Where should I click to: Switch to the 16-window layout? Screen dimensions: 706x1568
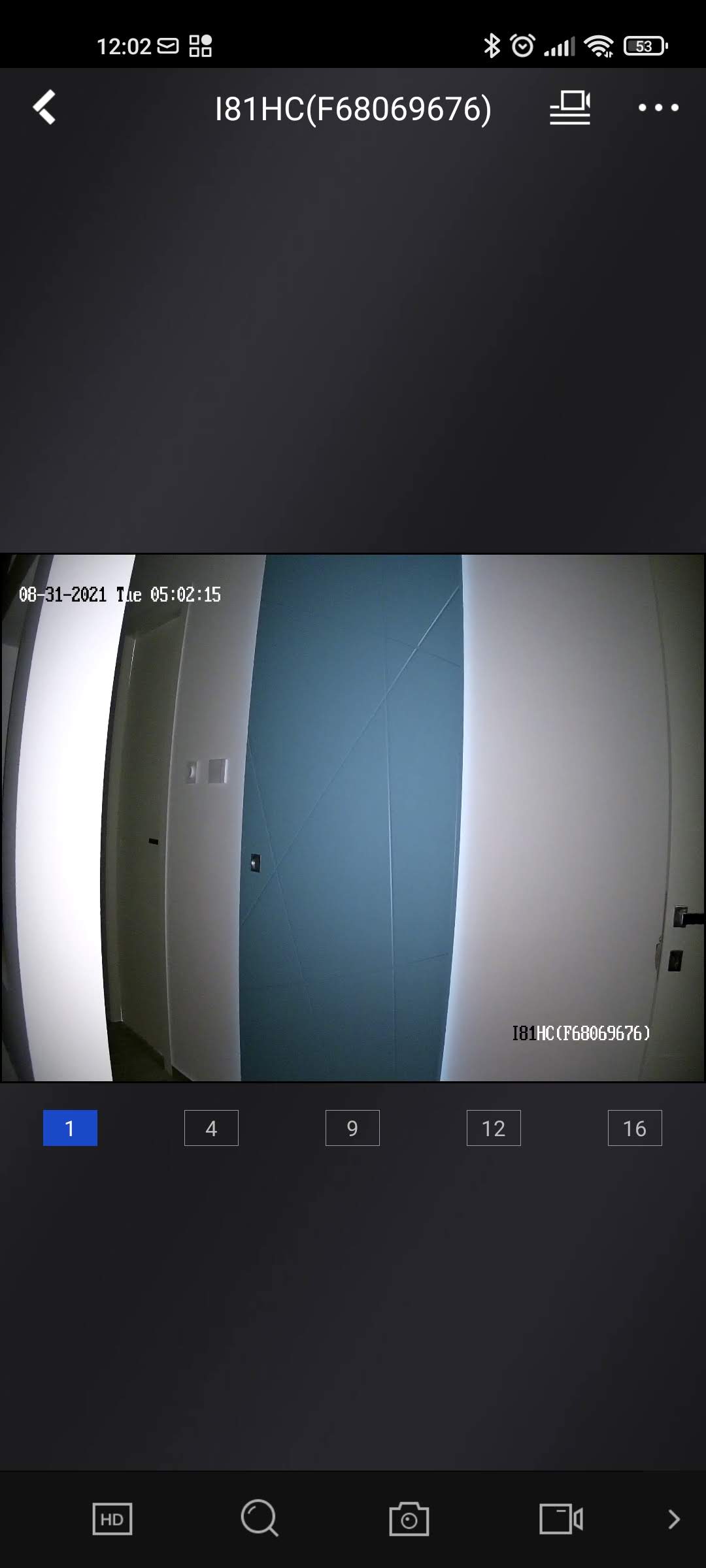pyautogui.click(x=635, y=1128)
